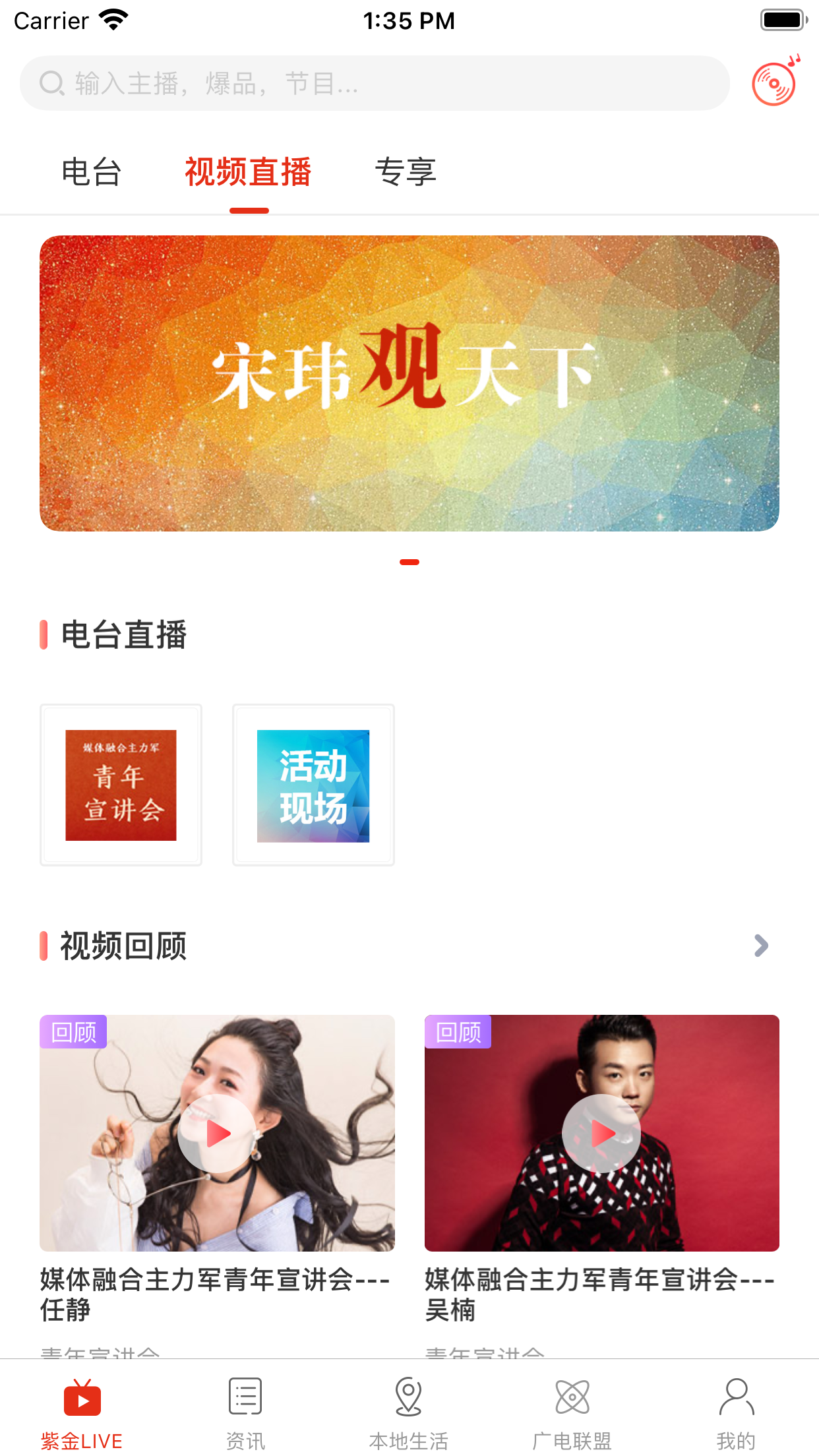Viewport: 819px width, 1456px height.
Task: Select the 广电联盟 atom icon
Action: coord(572,1396)
